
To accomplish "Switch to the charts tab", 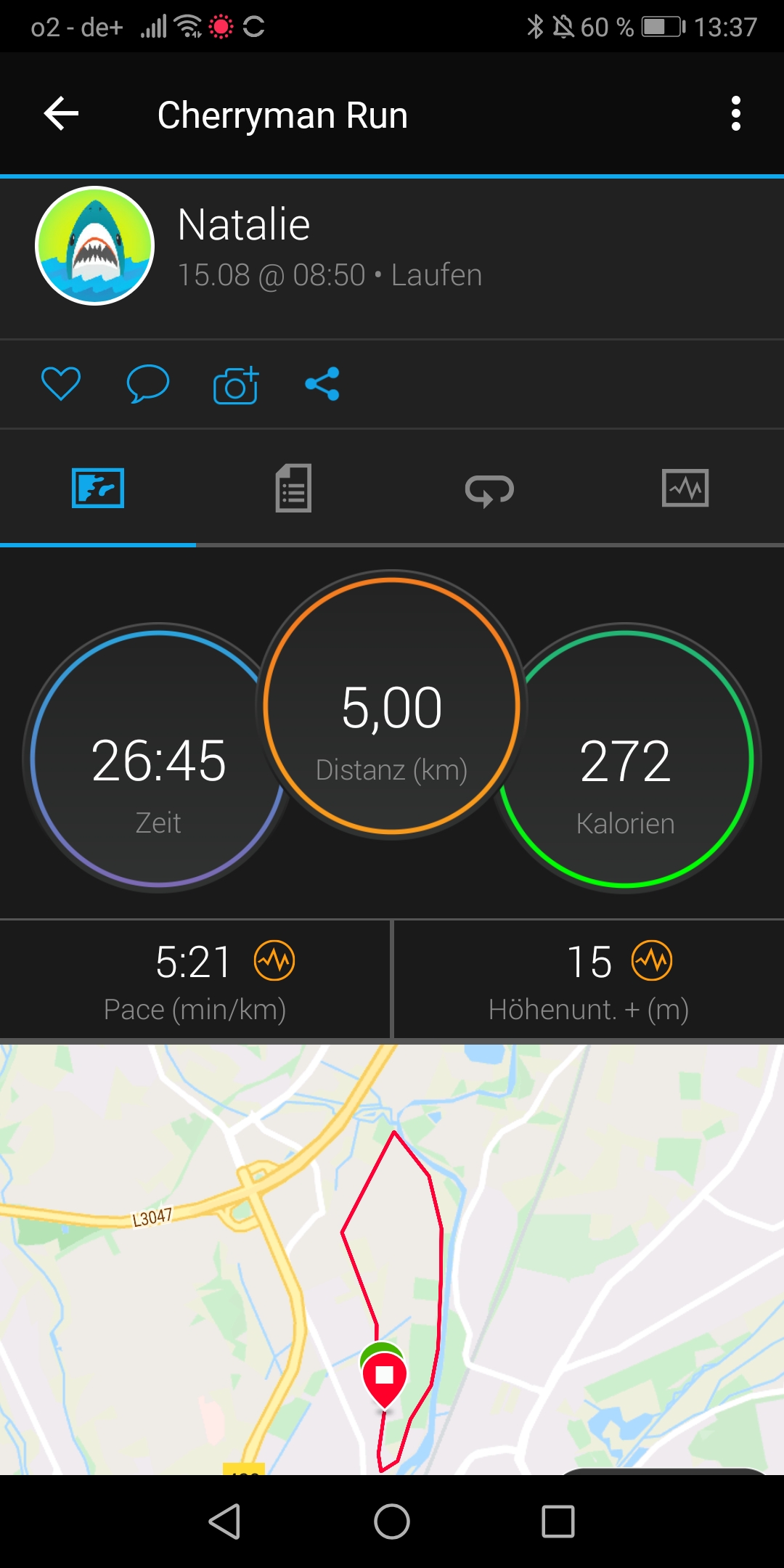I will (x=685, y=488).
